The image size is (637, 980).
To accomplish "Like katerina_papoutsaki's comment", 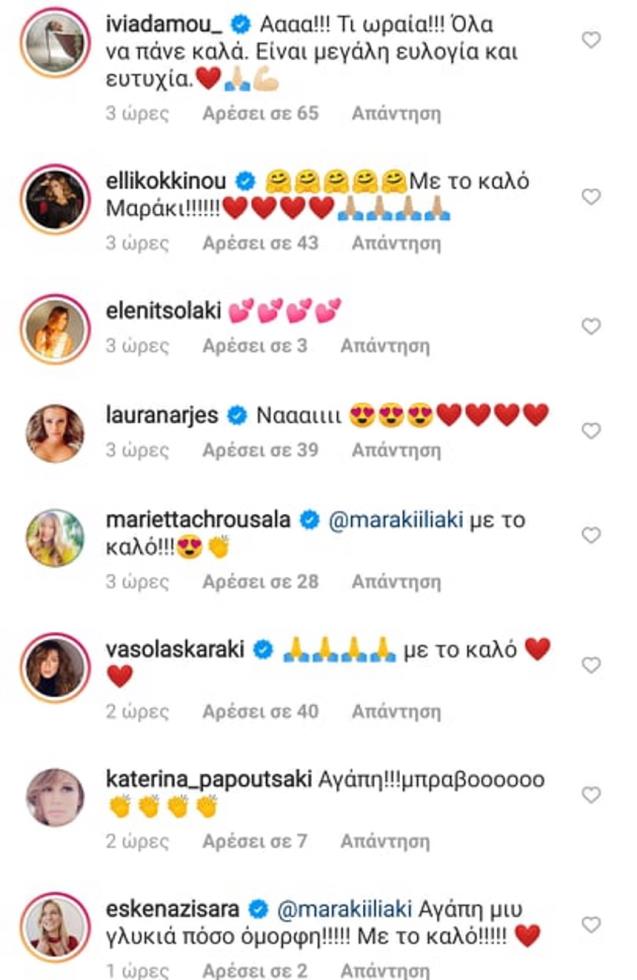I will 591,795.
